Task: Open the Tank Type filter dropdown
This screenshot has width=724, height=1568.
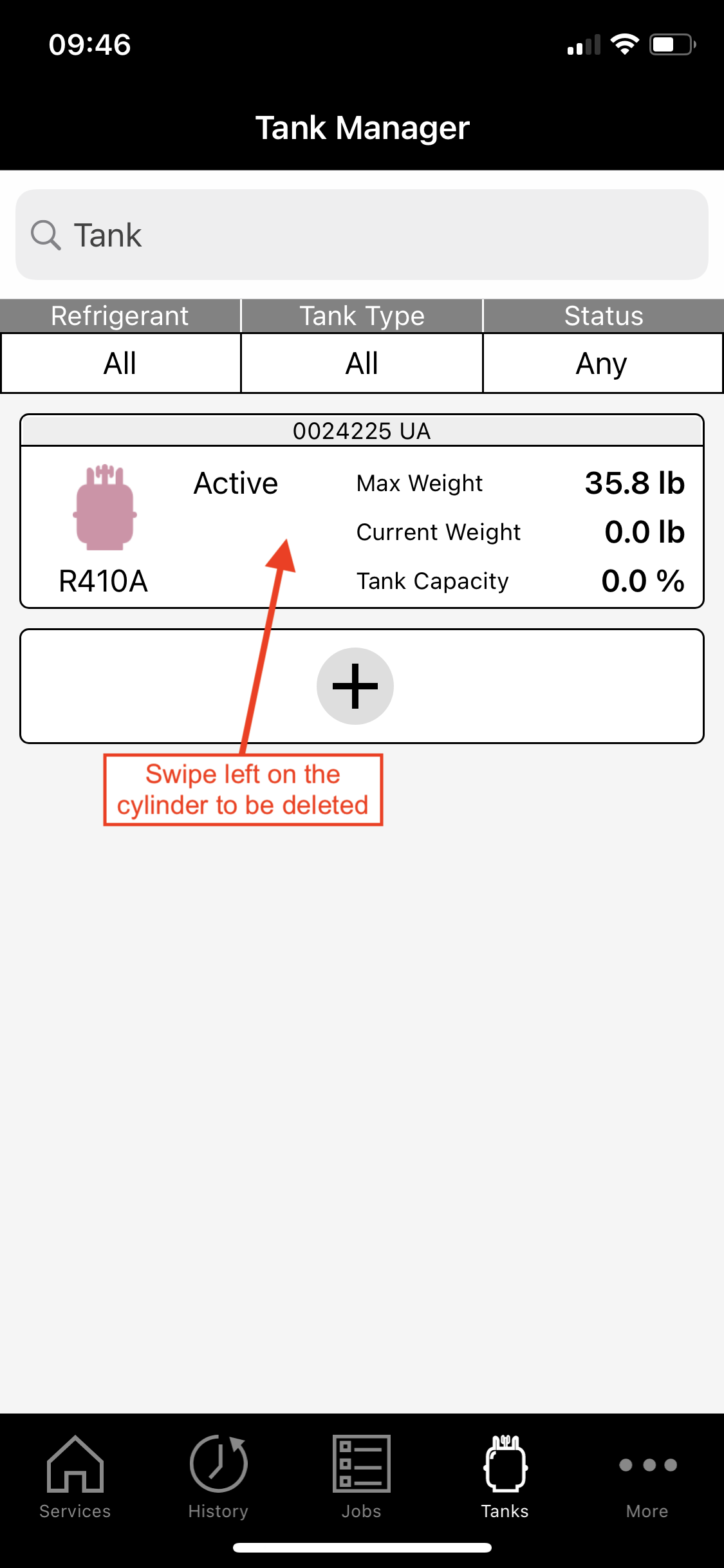Action: tap(362, 363)
